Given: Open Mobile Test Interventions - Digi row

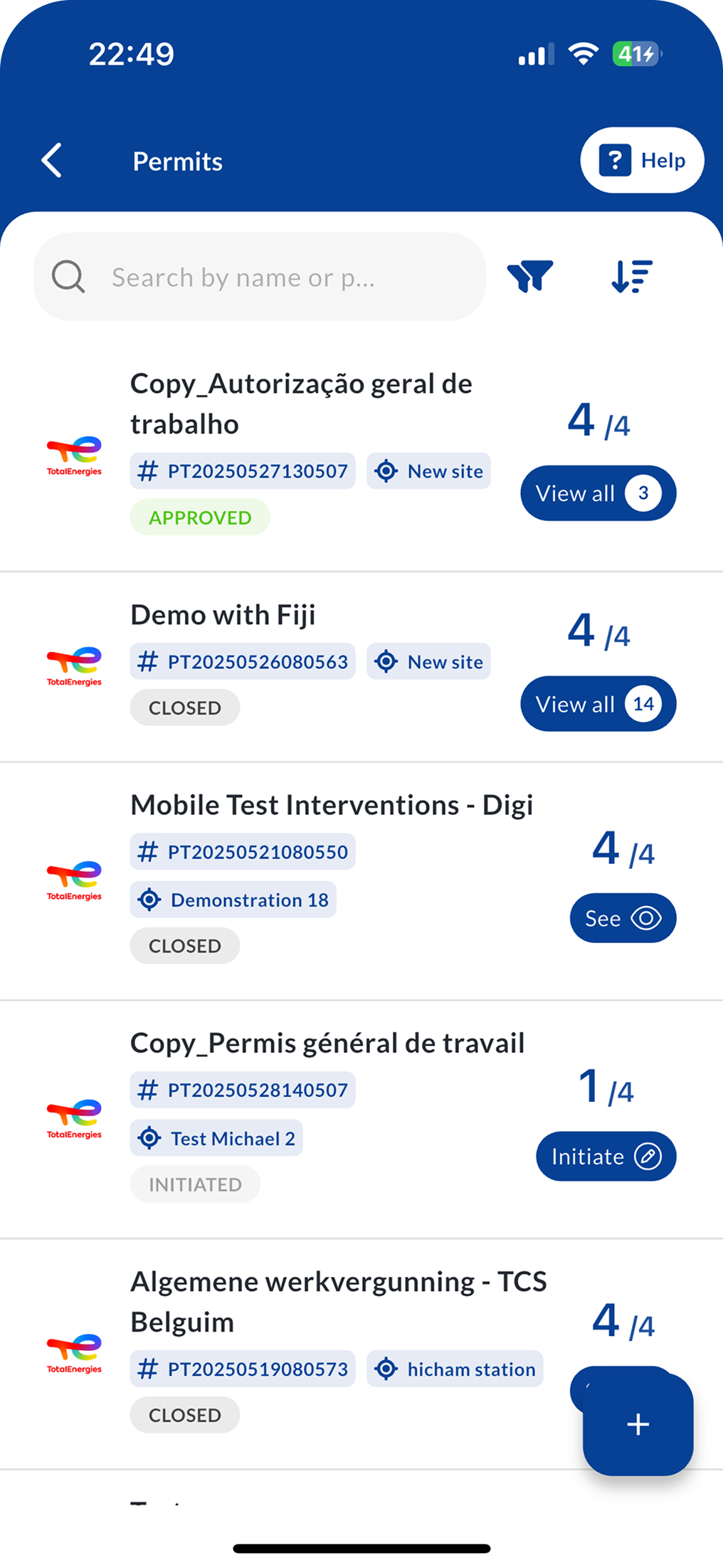Looking at the screenshot, I should (361, 882).
